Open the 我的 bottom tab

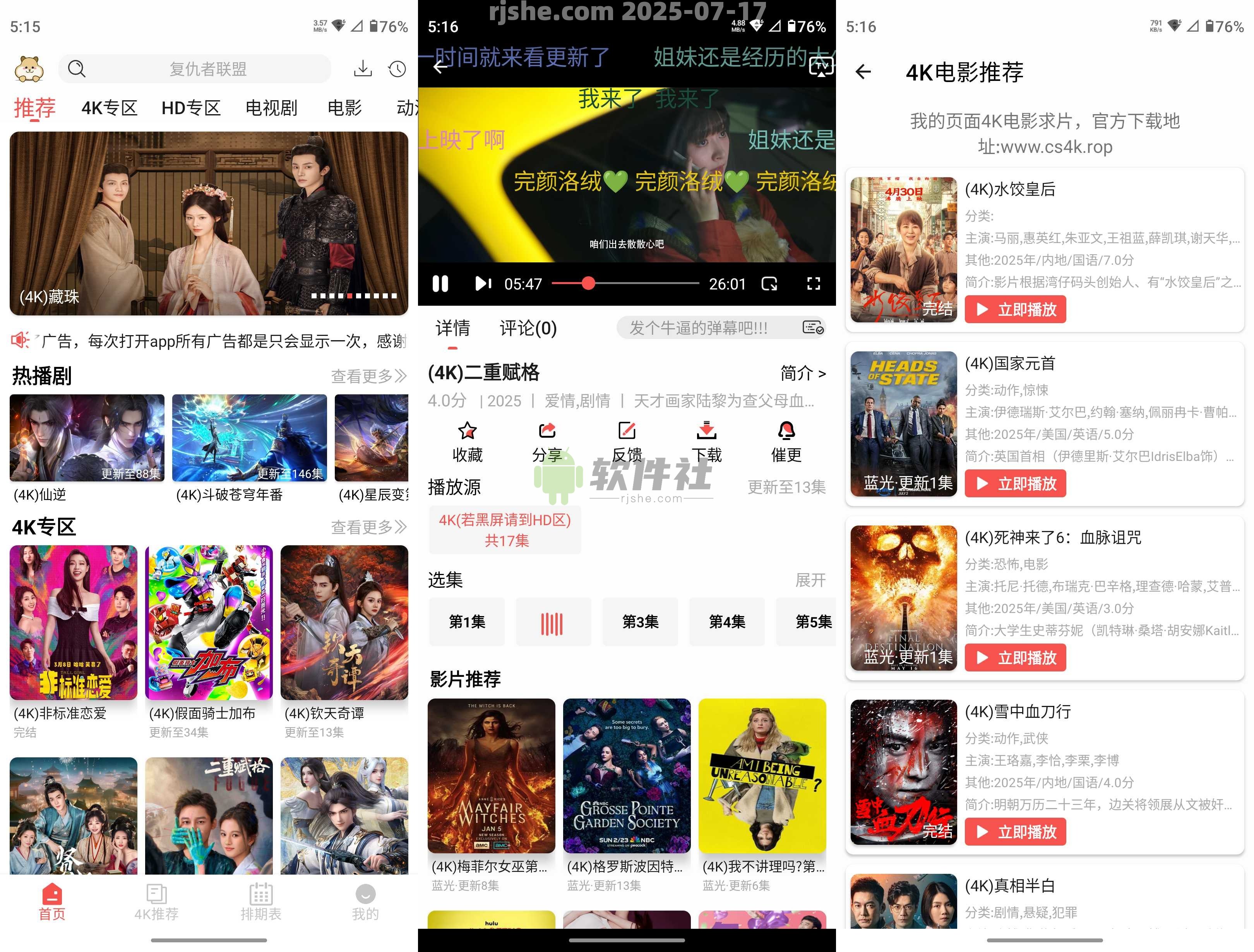365,902
